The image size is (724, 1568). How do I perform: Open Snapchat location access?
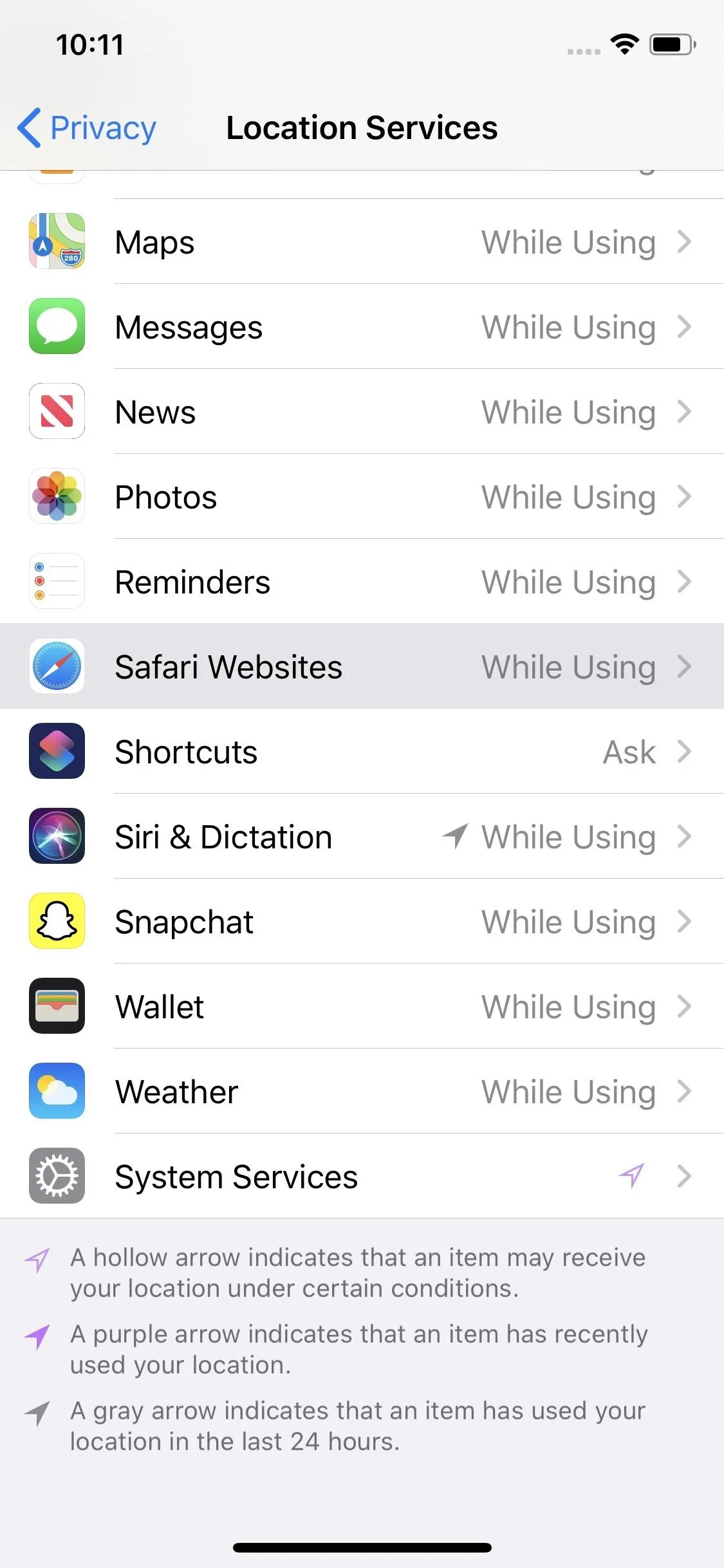(362, 921)
